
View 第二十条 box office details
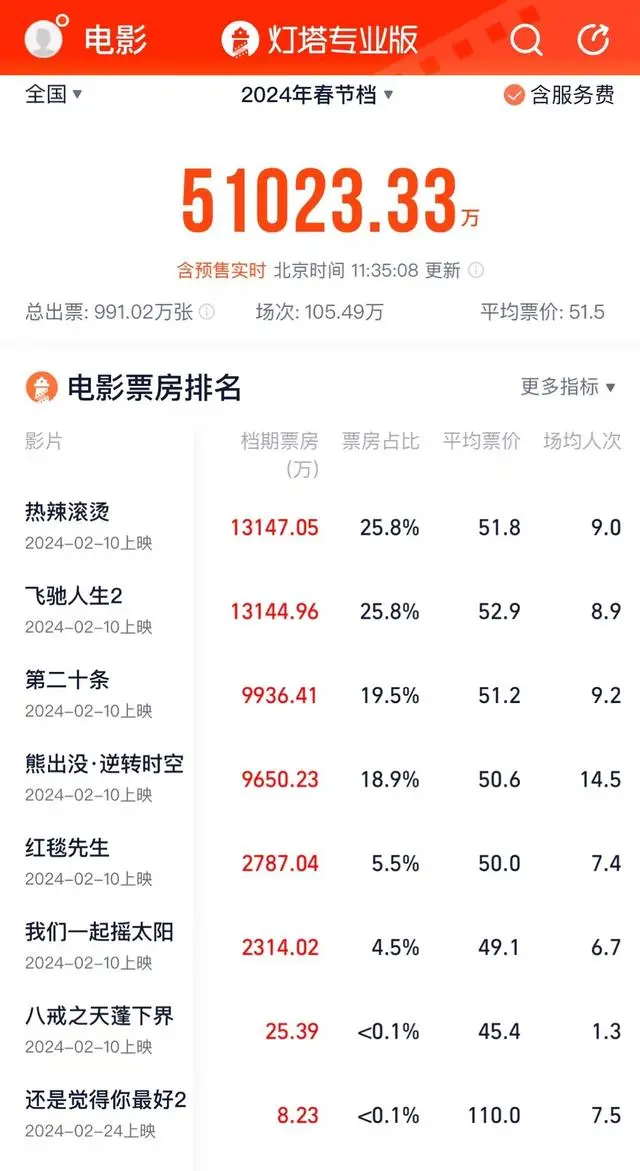320,695
